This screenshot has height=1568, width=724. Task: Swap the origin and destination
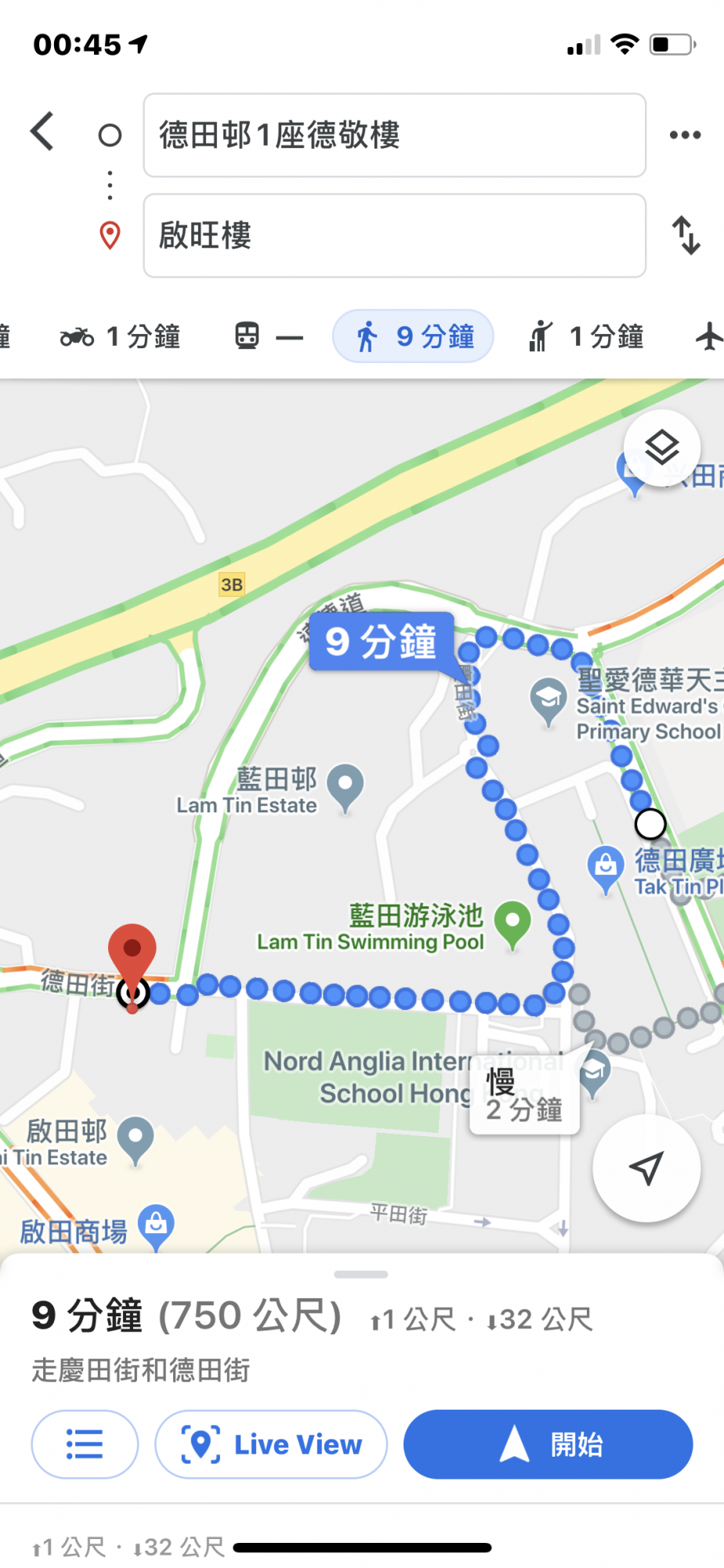click(686, 235)
